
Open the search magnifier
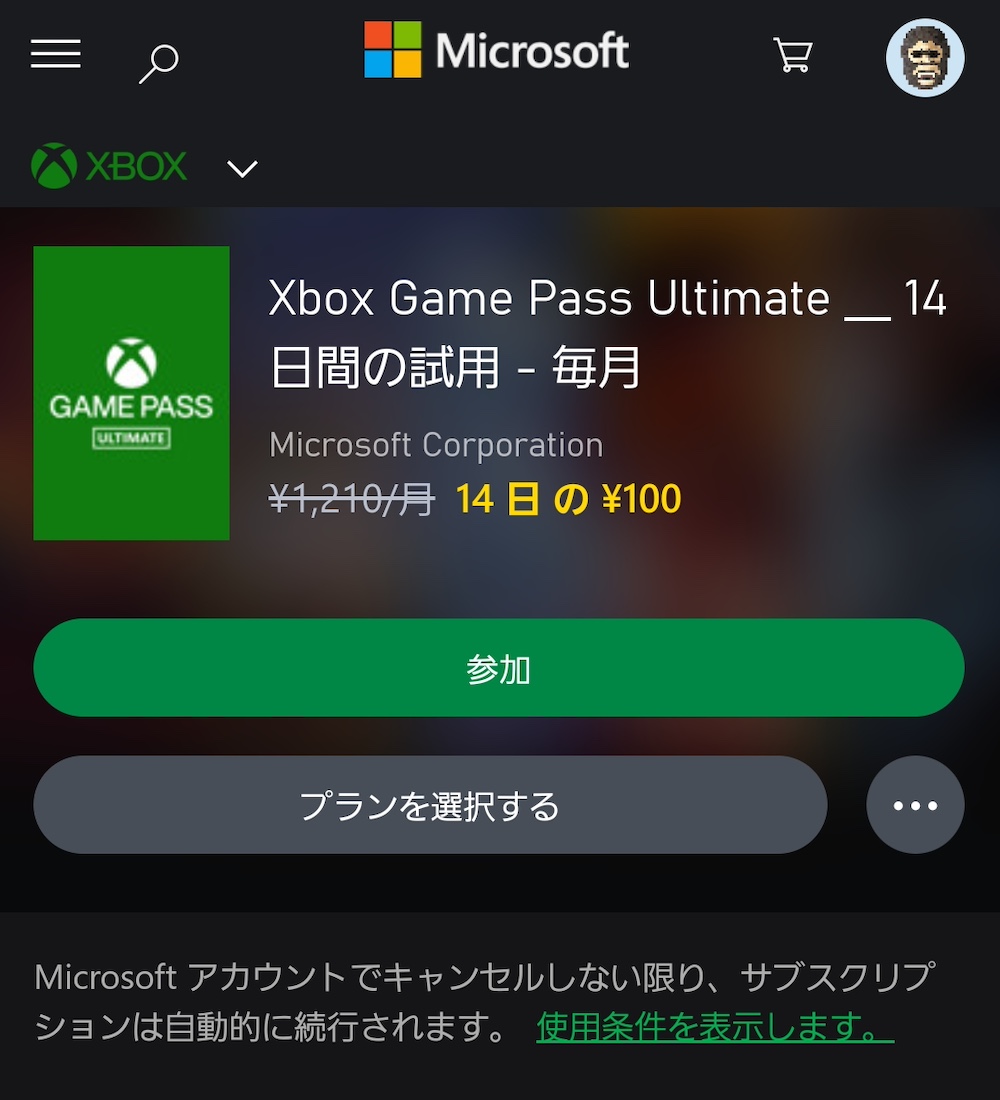[158, 62]
